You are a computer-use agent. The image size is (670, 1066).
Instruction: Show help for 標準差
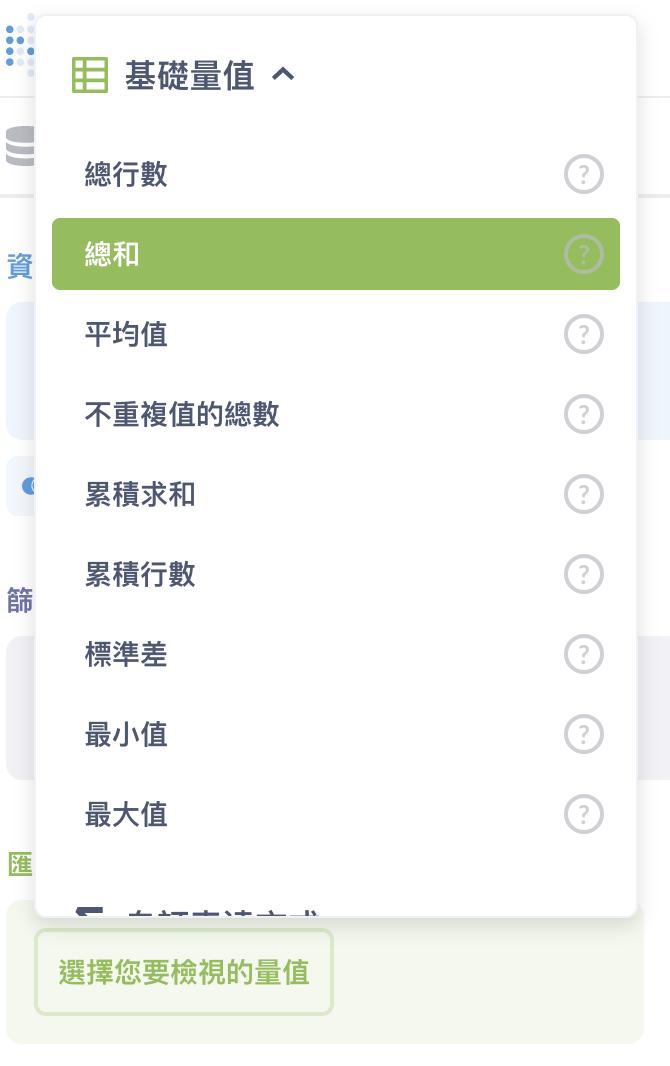pos(584,654)
